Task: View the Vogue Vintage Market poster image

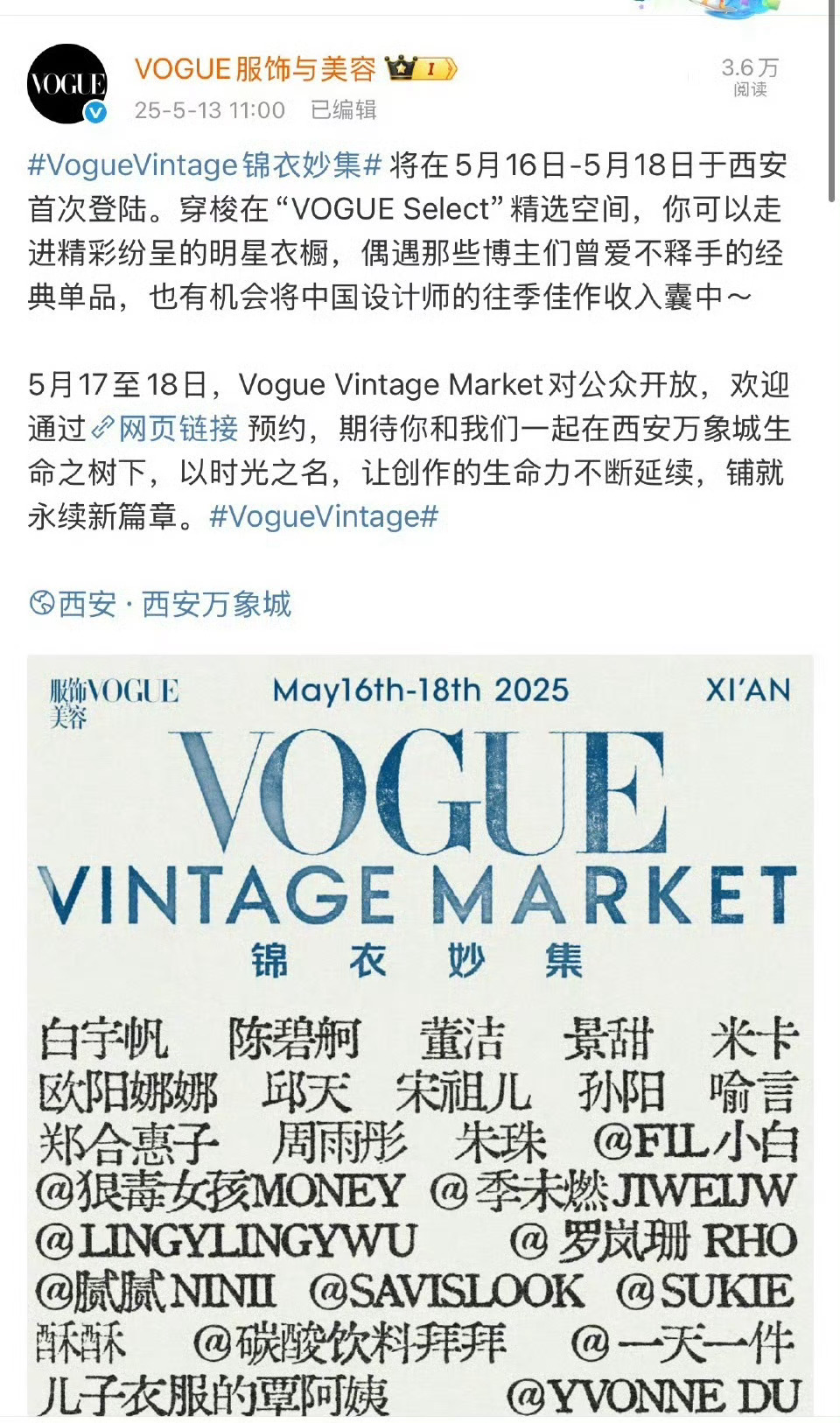Action: pyautogui.click(x=420, y=1034)
